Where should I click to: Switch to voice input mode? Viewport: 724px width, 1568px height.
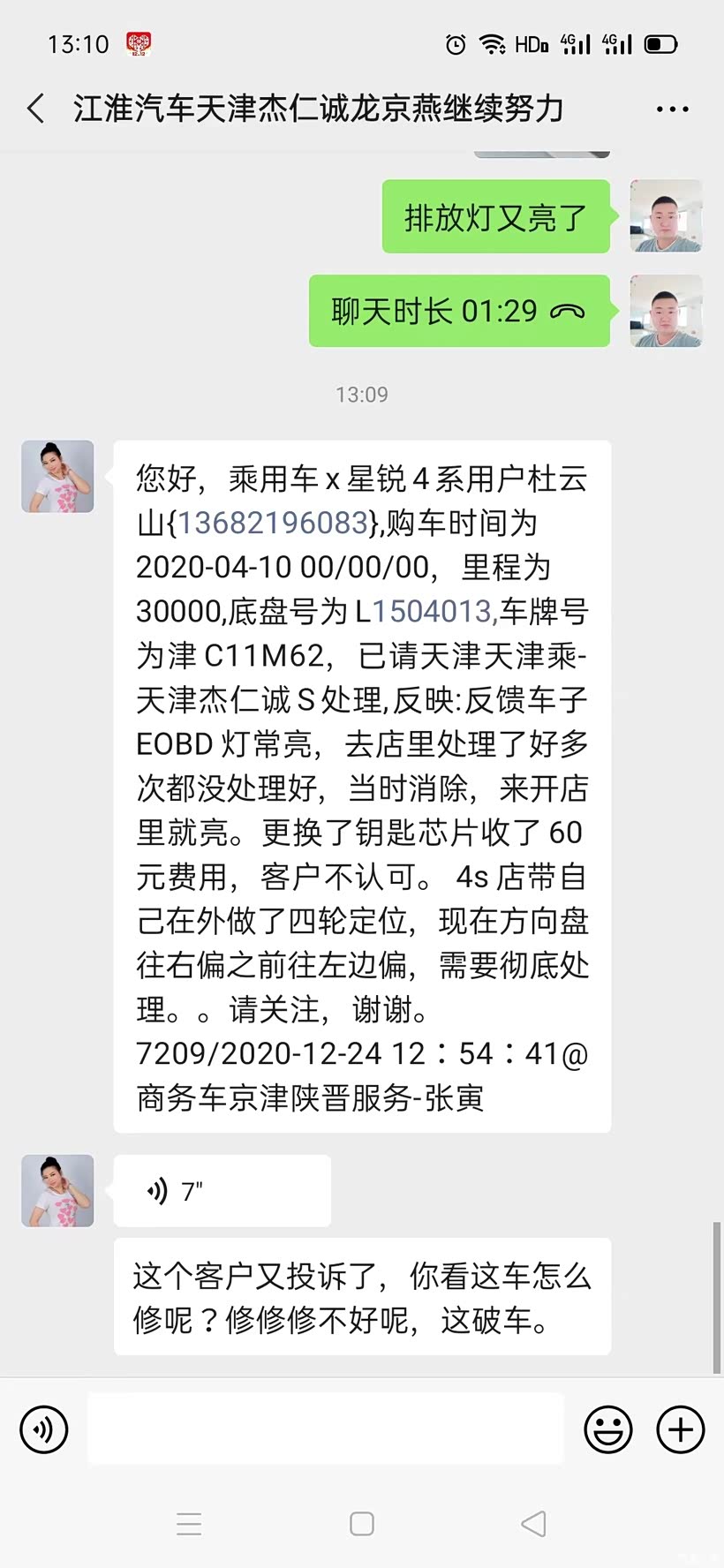(x=44, y=1429)
